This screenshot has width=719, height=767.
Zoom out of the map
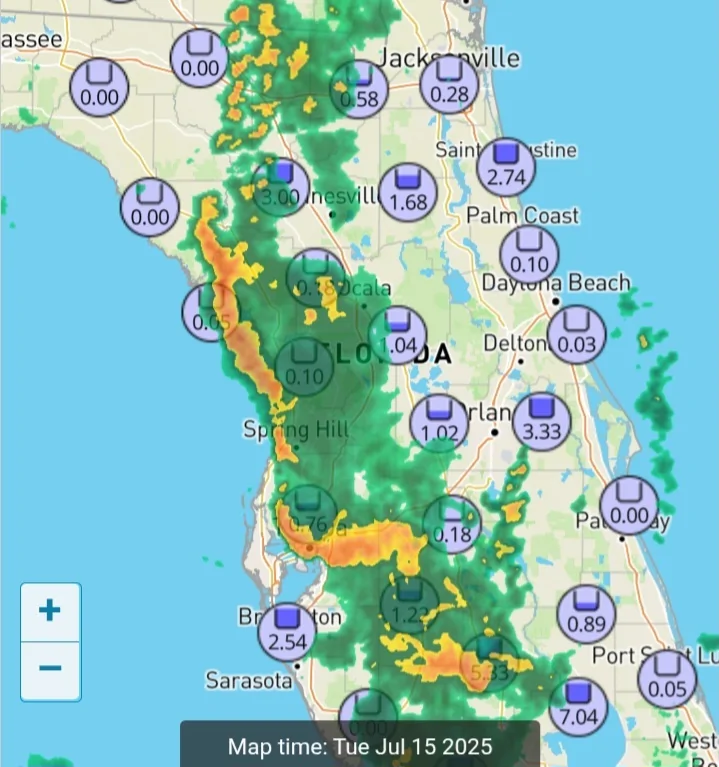point(50,669)
